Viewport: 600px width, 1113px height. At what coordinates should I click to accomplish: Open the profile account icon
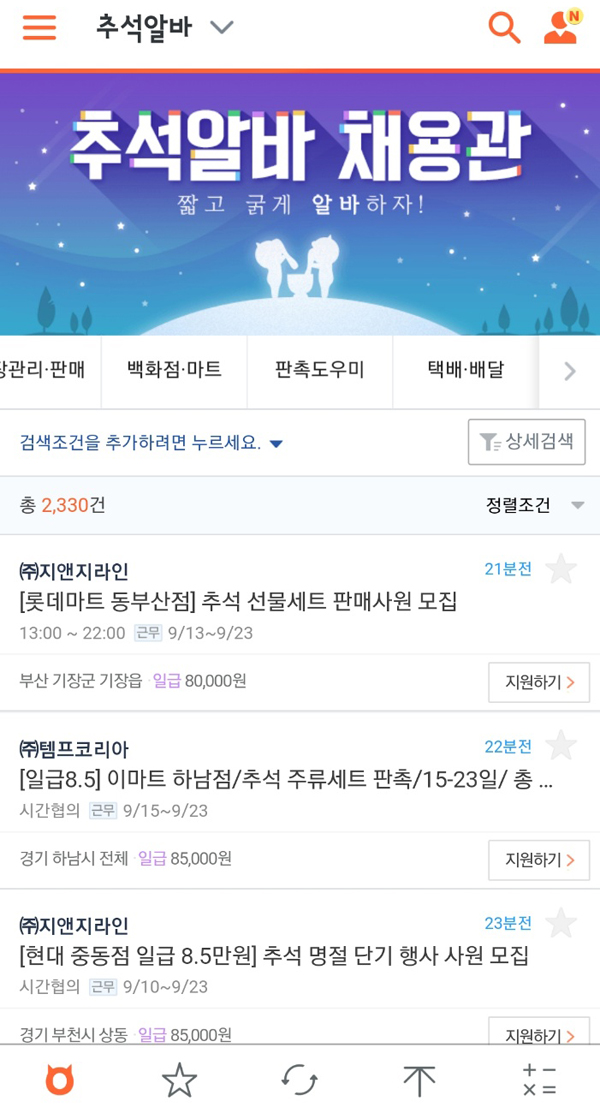tap(562, 27)
